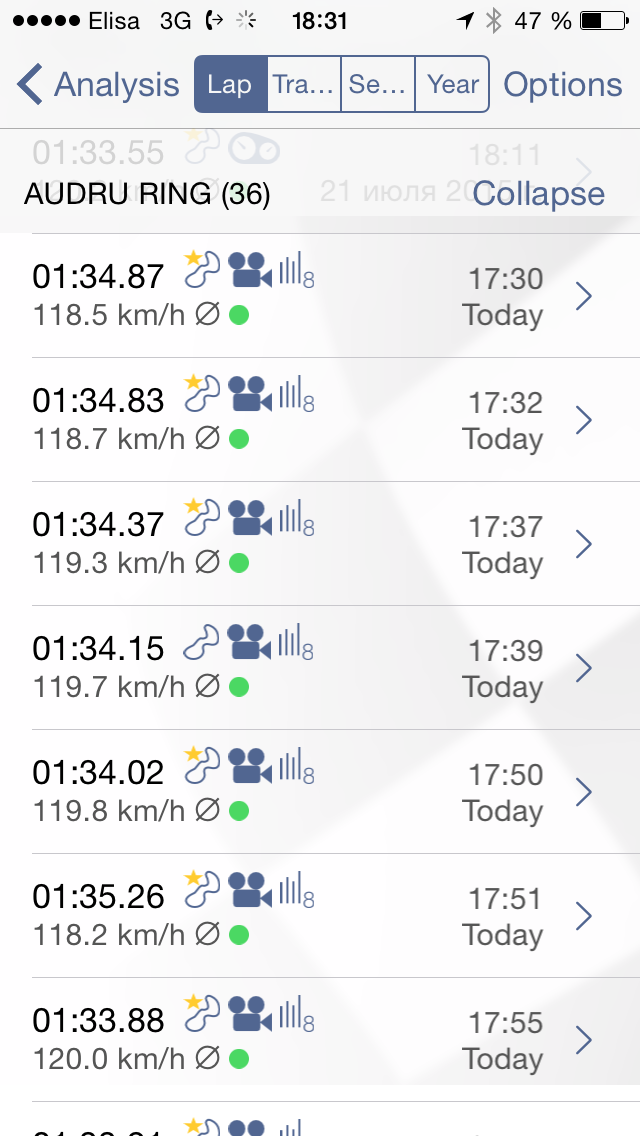Screen dimensions: 640x1136
Task: Open the 01:35.26 lap at 17:51
Action: (x=320, y=916)
